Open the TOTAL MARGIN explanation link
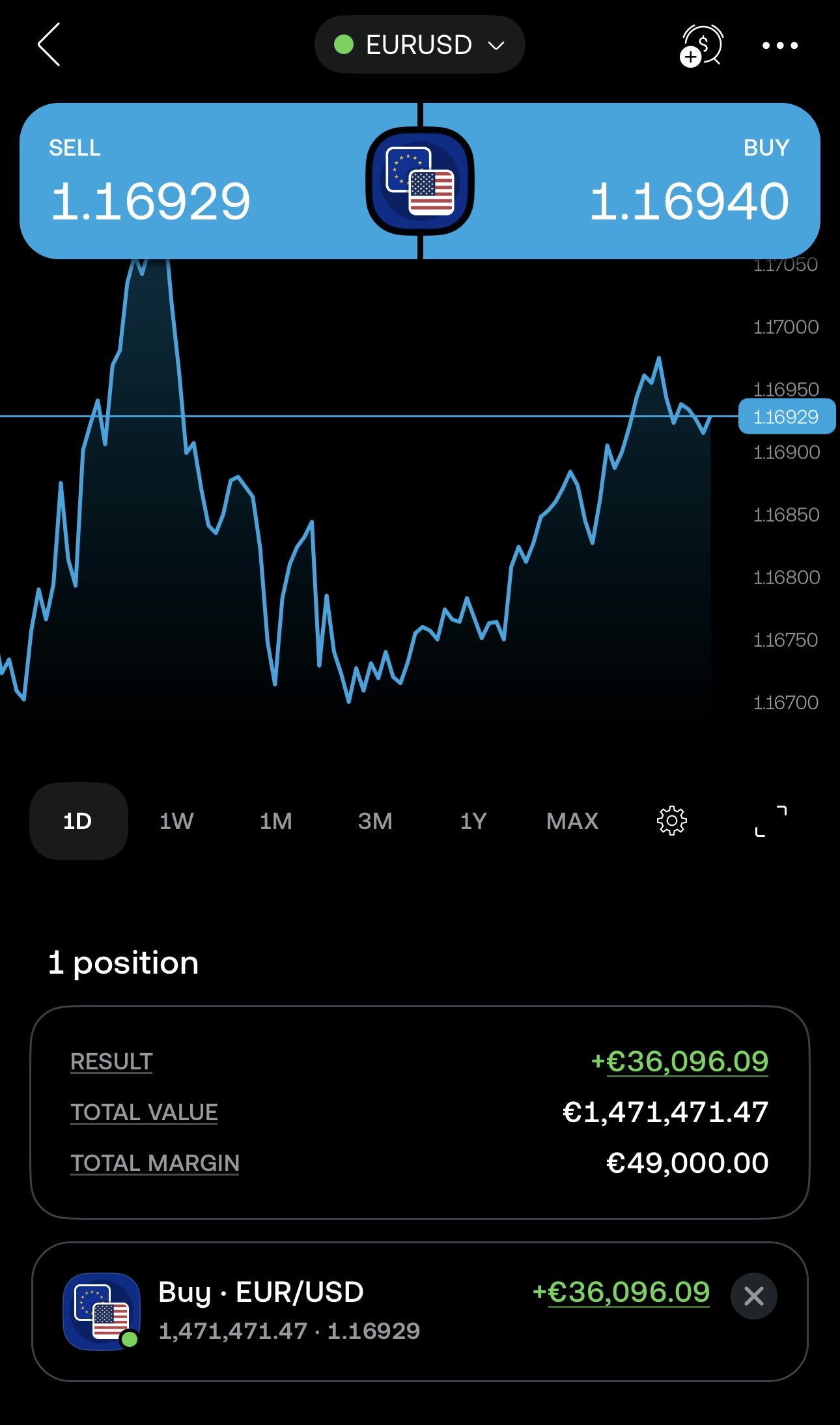Image resolution: width=840 pixels, height=1425 pixels. [155, 1163]
